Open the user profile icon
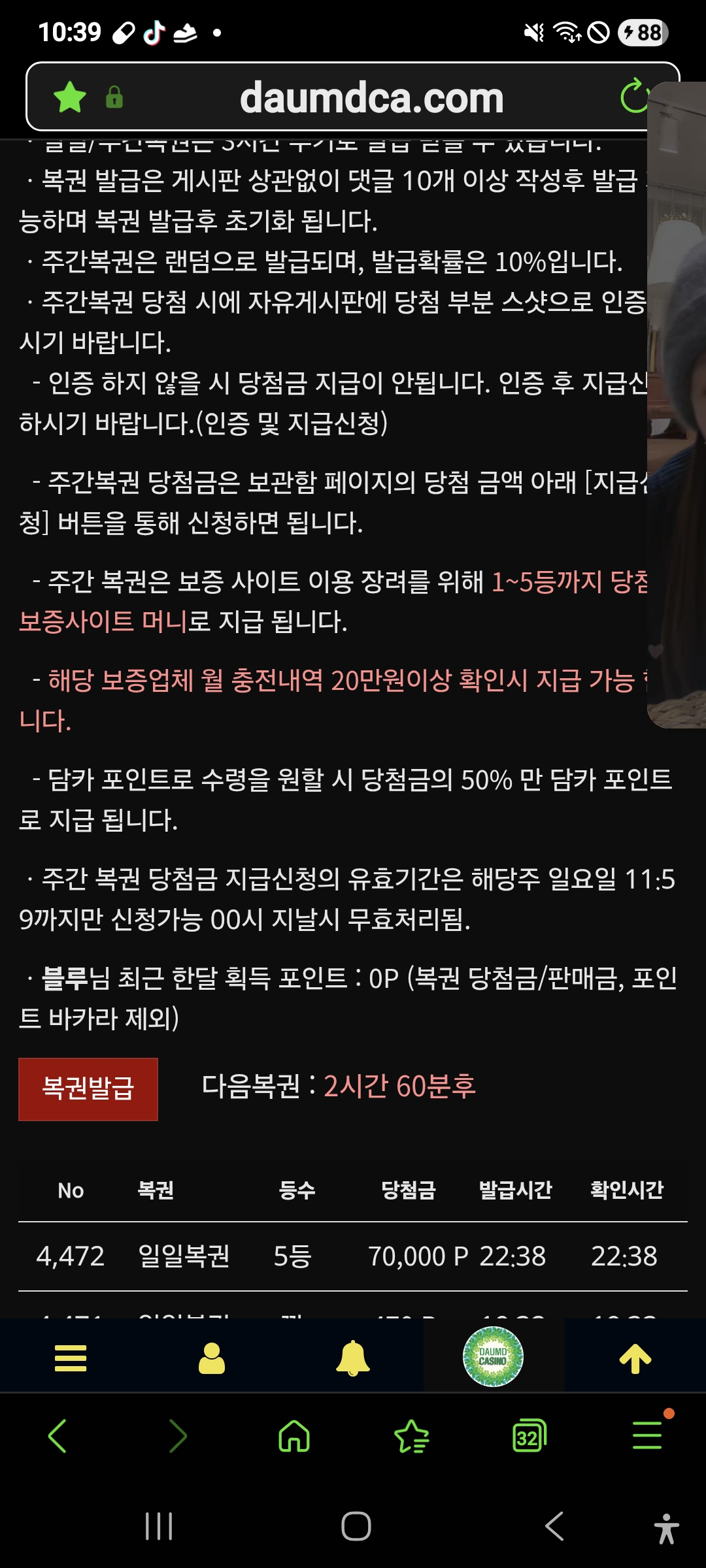This screenshot has height=1568, width=706. (211, 1358)
